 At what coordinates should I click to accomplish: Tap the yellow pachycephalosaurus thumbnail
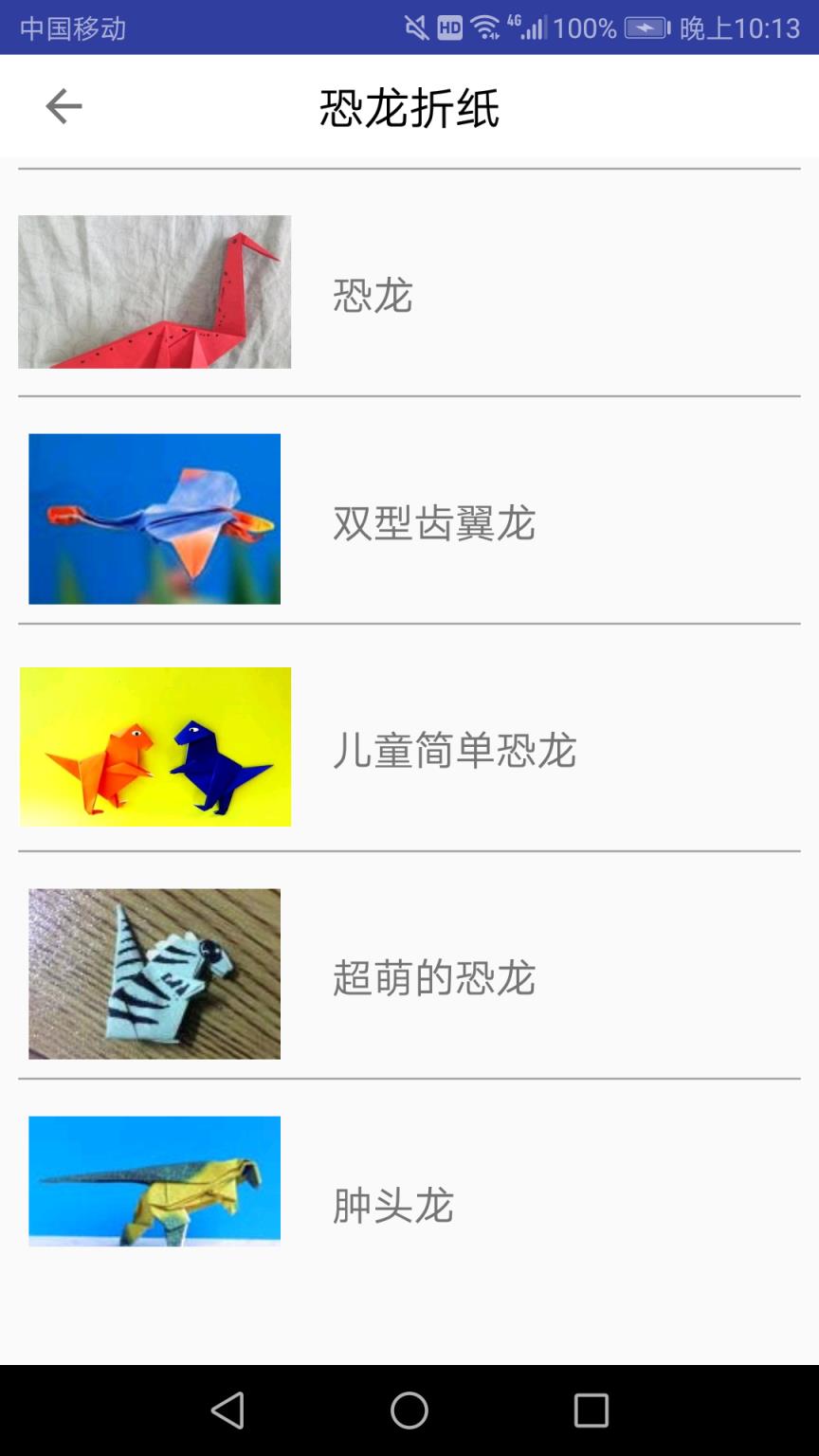click(155, 1180)
